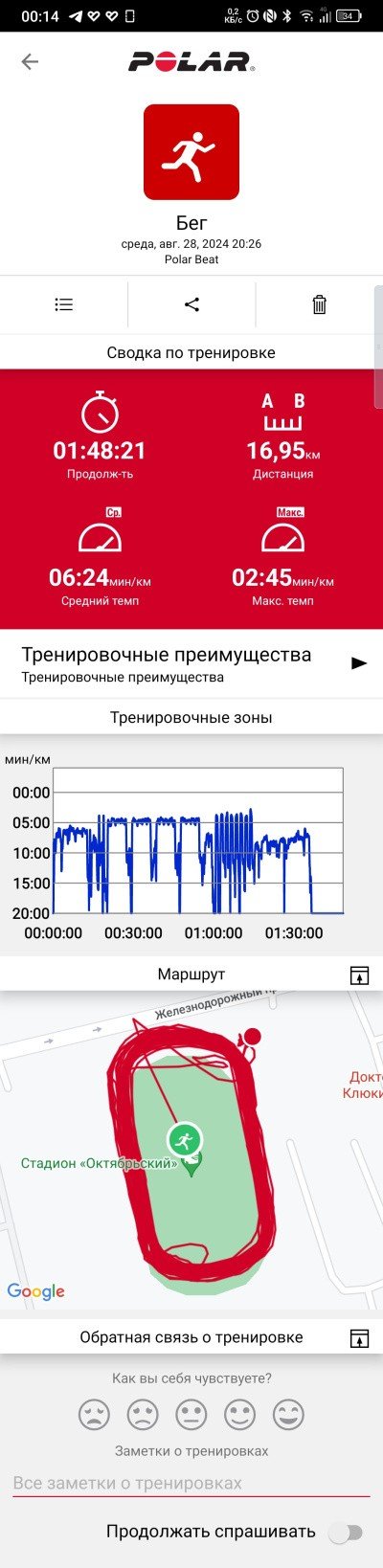Expand Обратная связь о тренировке section
Image resolution: width=383 pixels, height=1568 pixels.
(x=359, y=1338)
